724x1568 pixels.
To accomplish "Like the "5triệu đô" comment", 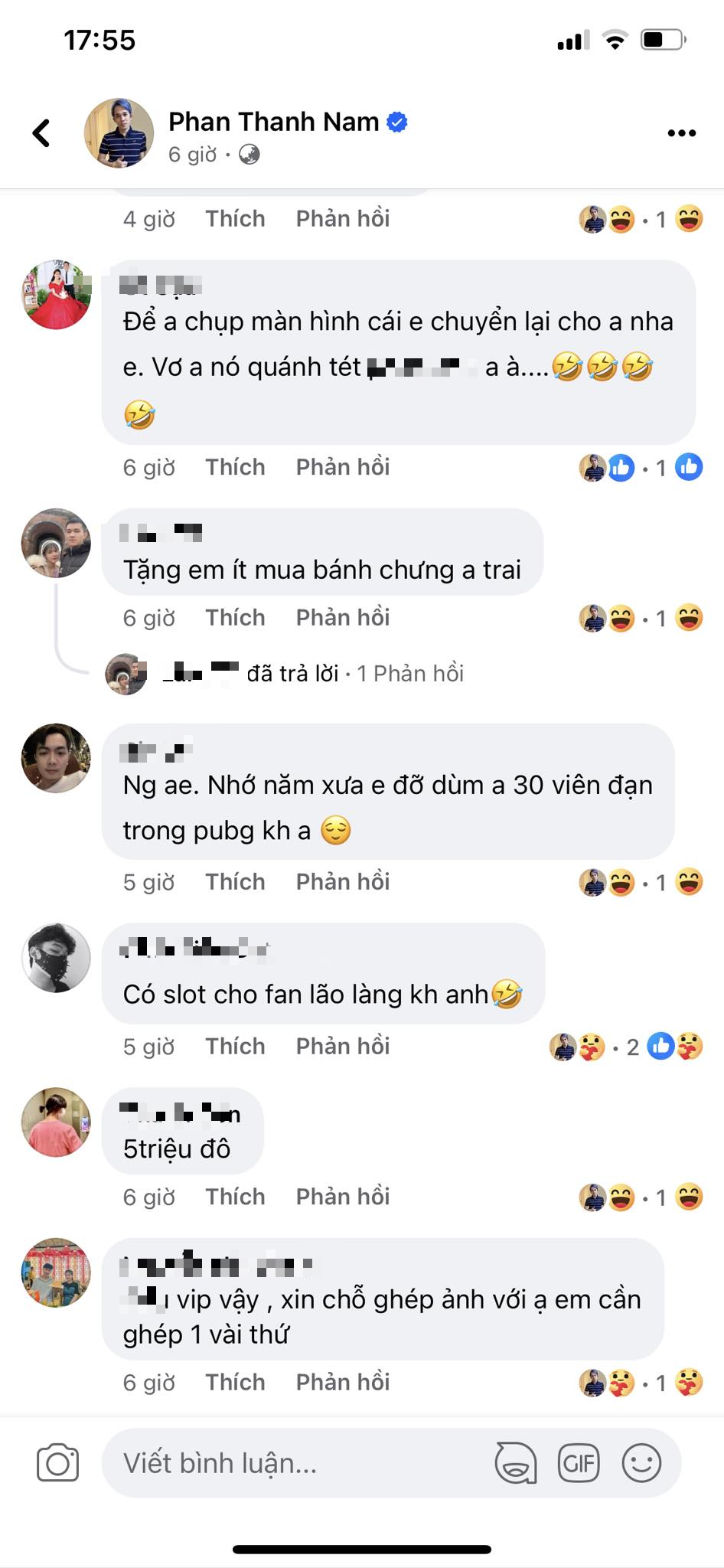I will [235, 1197].
